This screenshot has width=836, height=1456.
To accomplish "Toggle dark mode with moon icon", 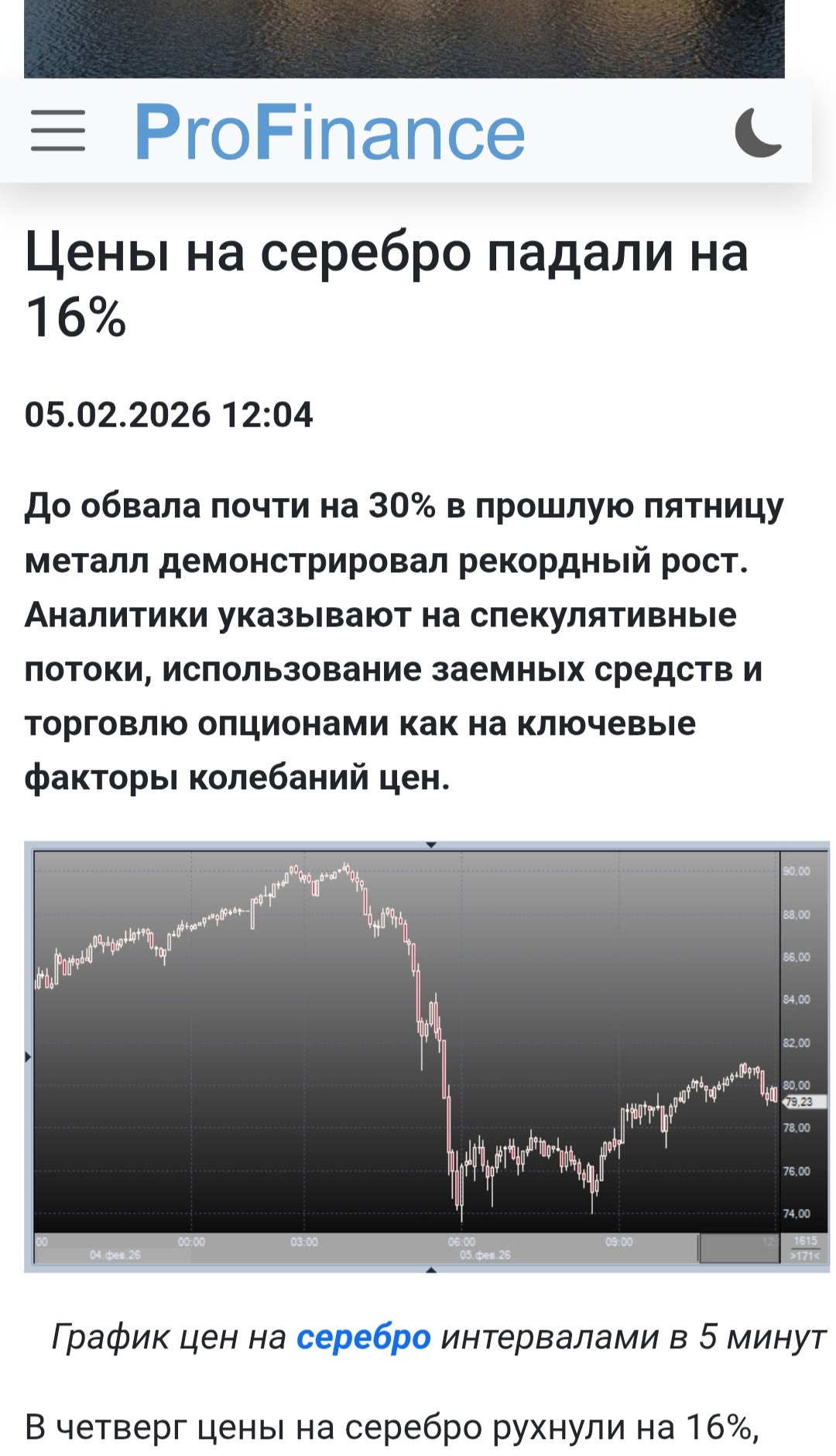I will 758,132.
